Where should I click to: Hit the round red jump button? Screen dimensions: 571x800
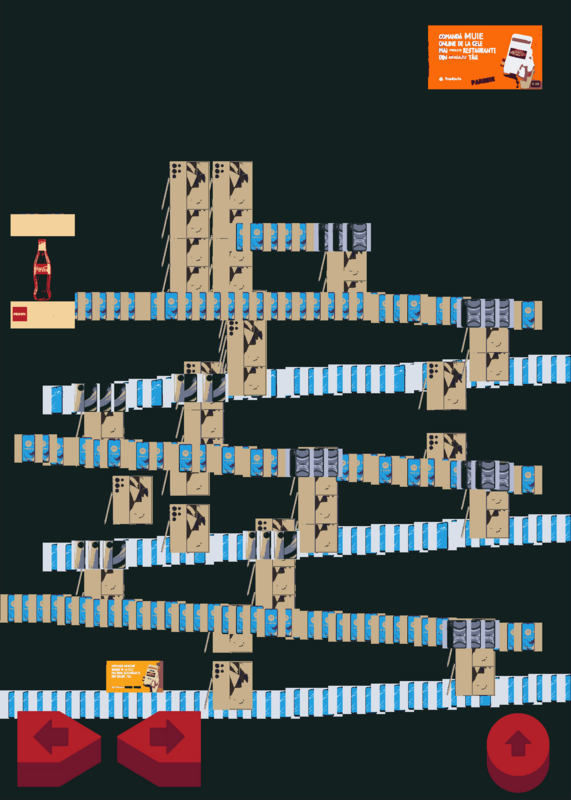pos(518,752)
